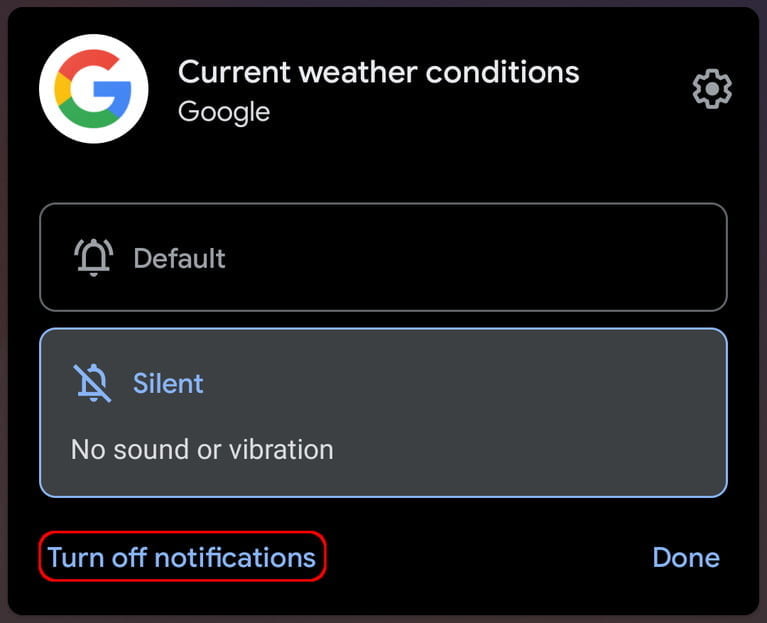The width and height of the screenshot is (767, 623).
Task: Tap Turn off notifications
Action: point(182,557)
